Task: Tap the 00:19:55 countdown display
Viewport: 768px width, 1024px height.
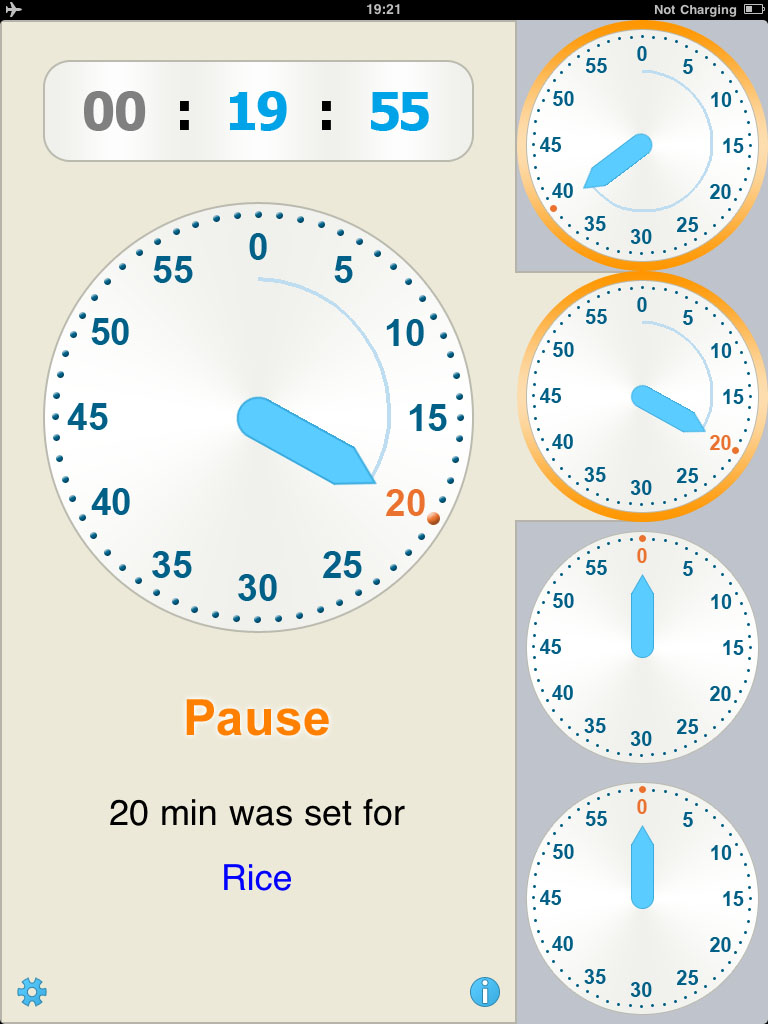Action: 257,111
